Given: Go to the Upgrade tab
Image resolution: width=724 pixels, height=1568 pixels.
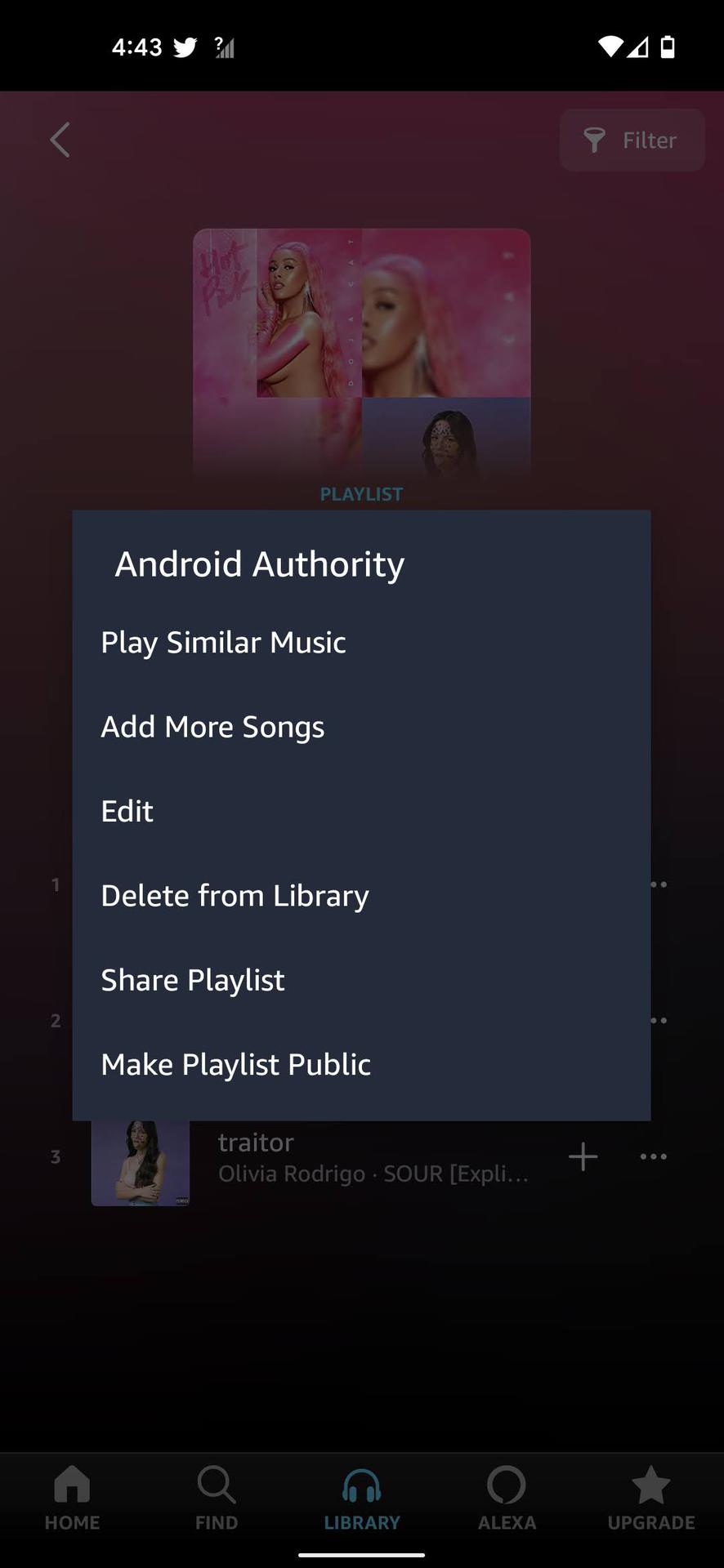Looking at the screenshot, I should [x=650, y=1498].
